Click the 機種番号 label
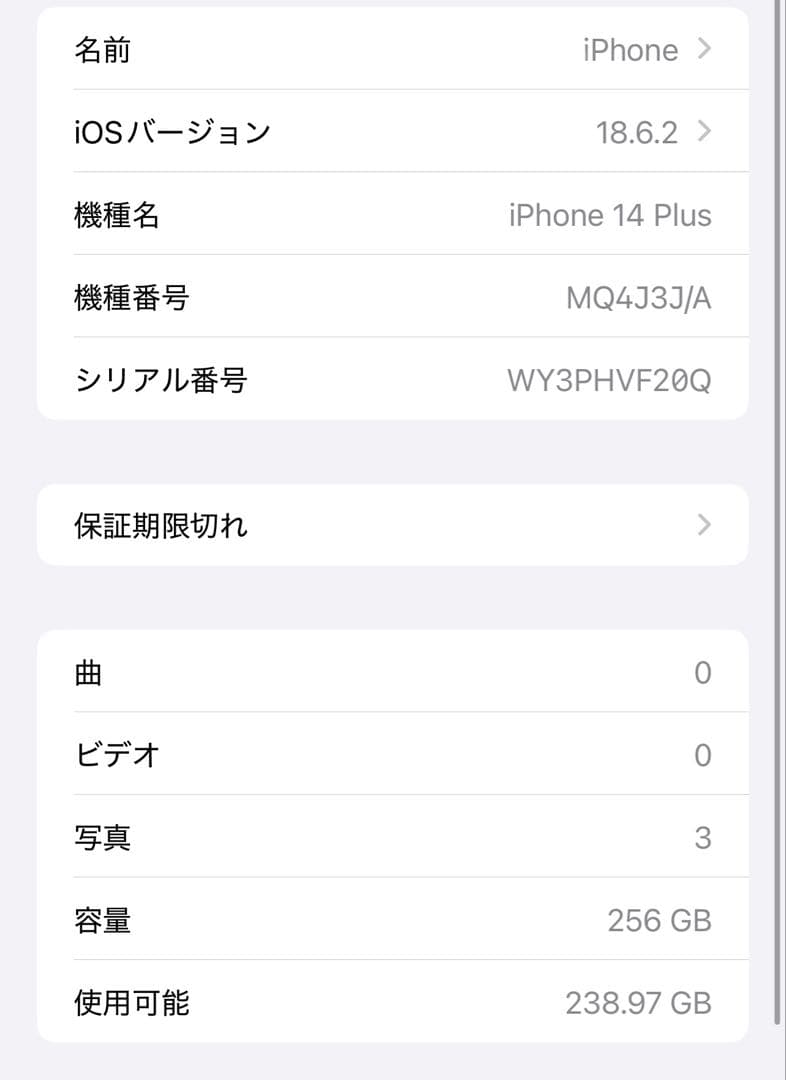 pyautogui.click(x=131, y=297)
